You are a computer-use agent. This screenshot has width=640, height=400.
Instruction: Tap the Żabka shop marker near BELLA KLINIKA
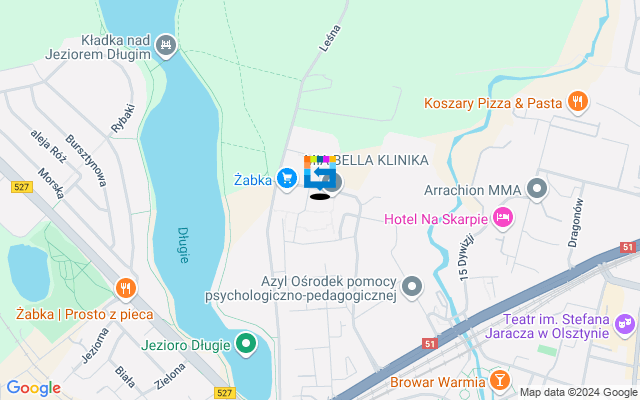click(288, 180)
